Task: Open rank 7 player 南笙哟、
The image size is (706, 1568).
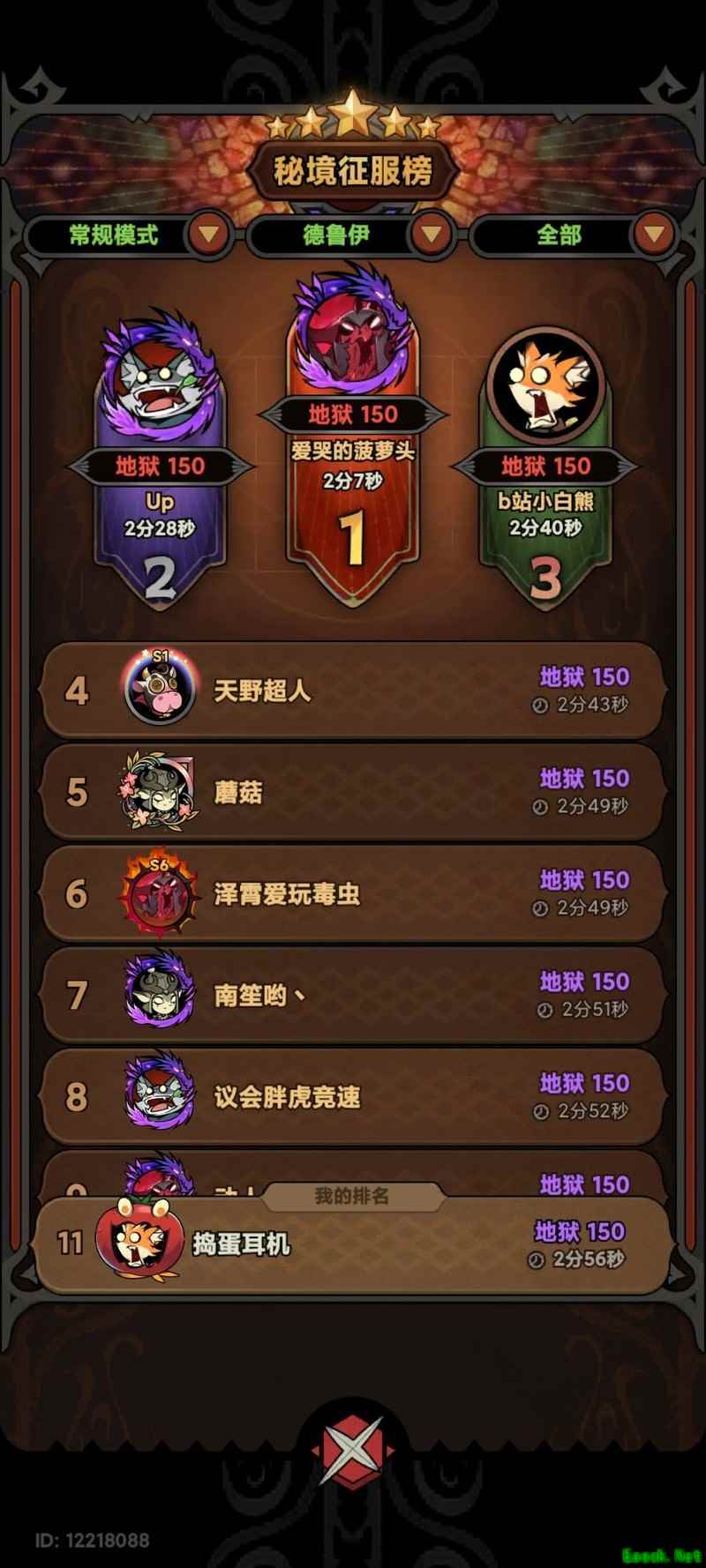Action: click(352, 995)
